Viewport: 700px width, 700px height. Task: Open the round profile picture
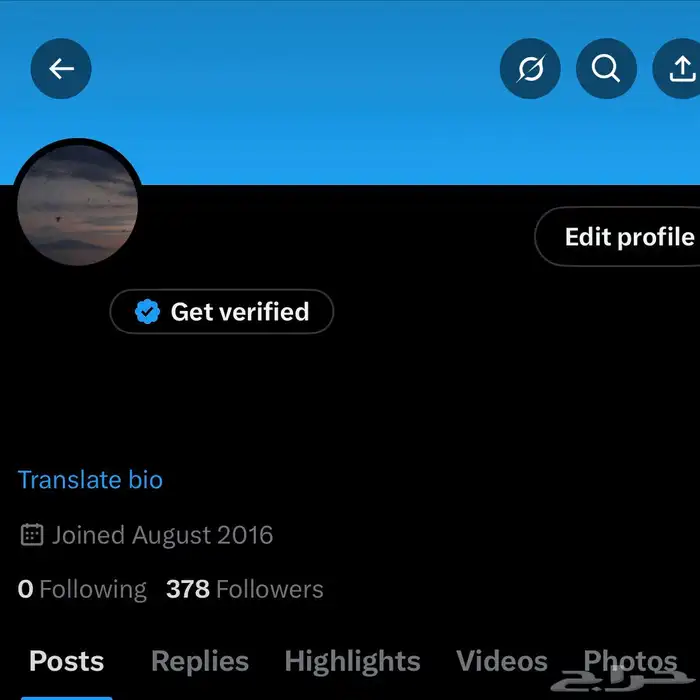pos(78,205)
